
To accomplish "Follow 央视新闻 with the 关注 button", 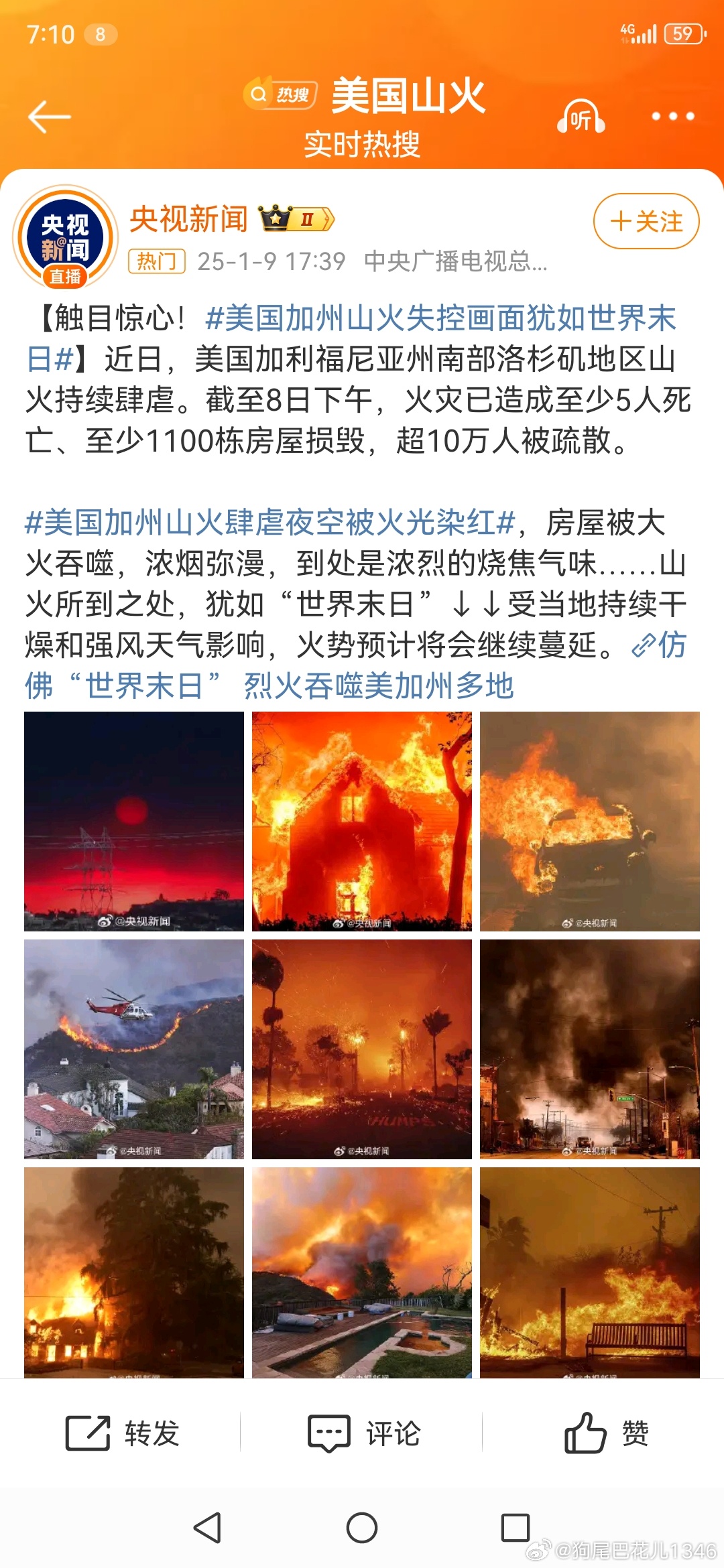I will (x=646, y=221).
